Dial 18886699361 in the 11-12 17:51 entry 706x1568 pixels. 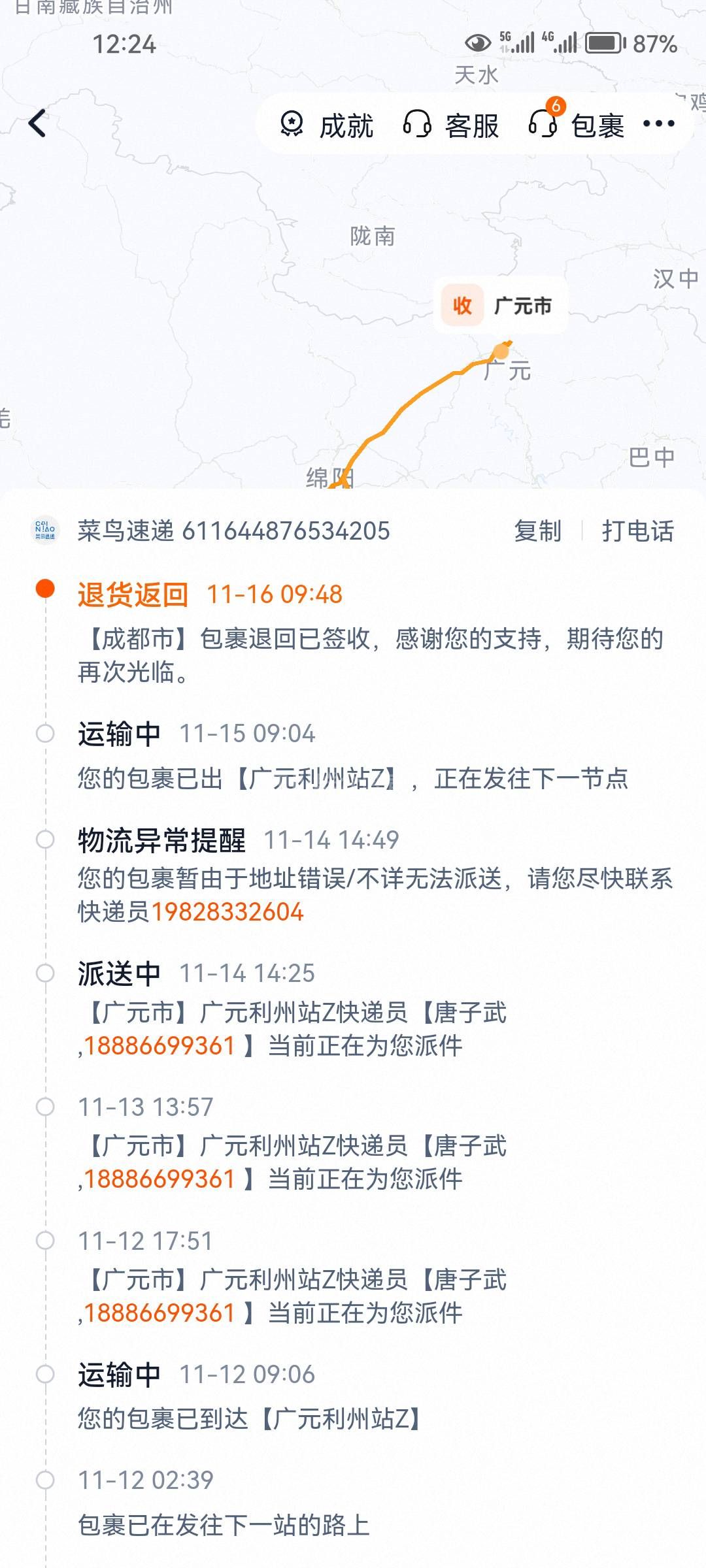(x=160, y=1313)
